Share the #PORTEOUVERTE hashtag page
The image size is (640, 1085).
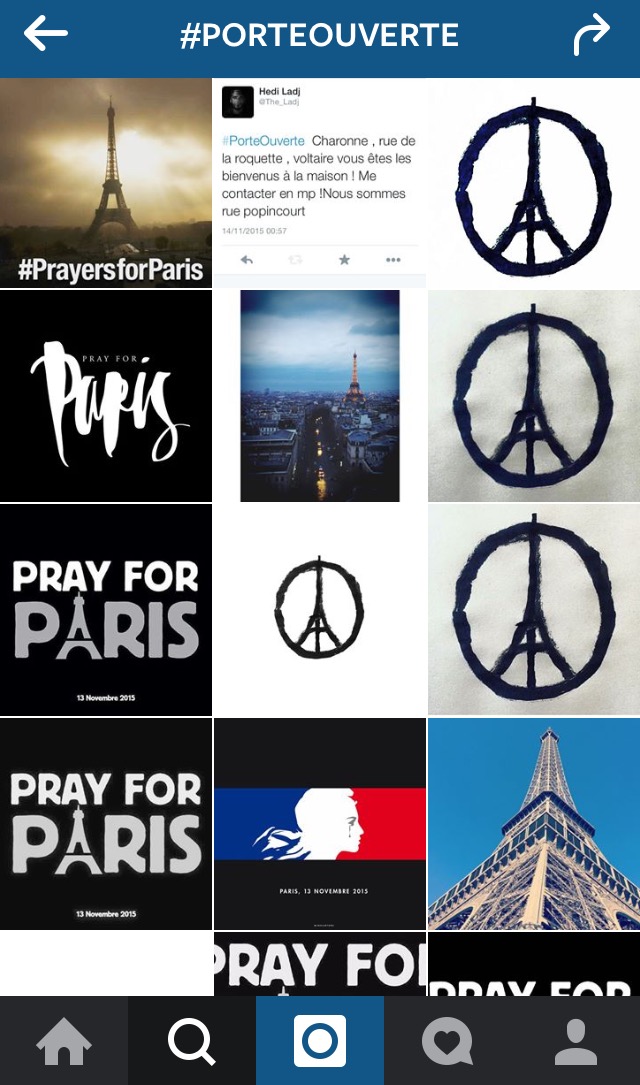point(591,36)
